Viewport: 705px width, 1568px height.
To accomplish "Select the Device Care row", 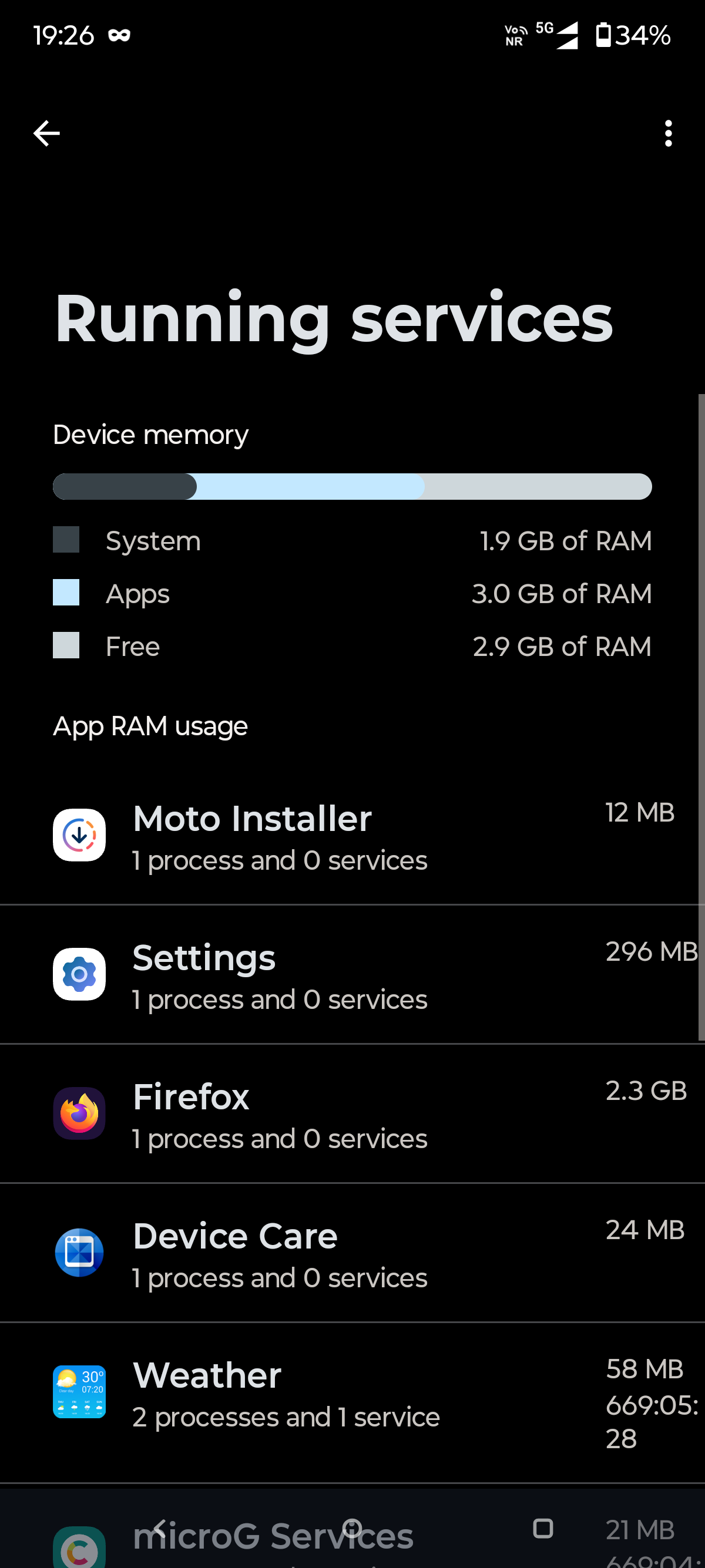I will click(352, 1253).
